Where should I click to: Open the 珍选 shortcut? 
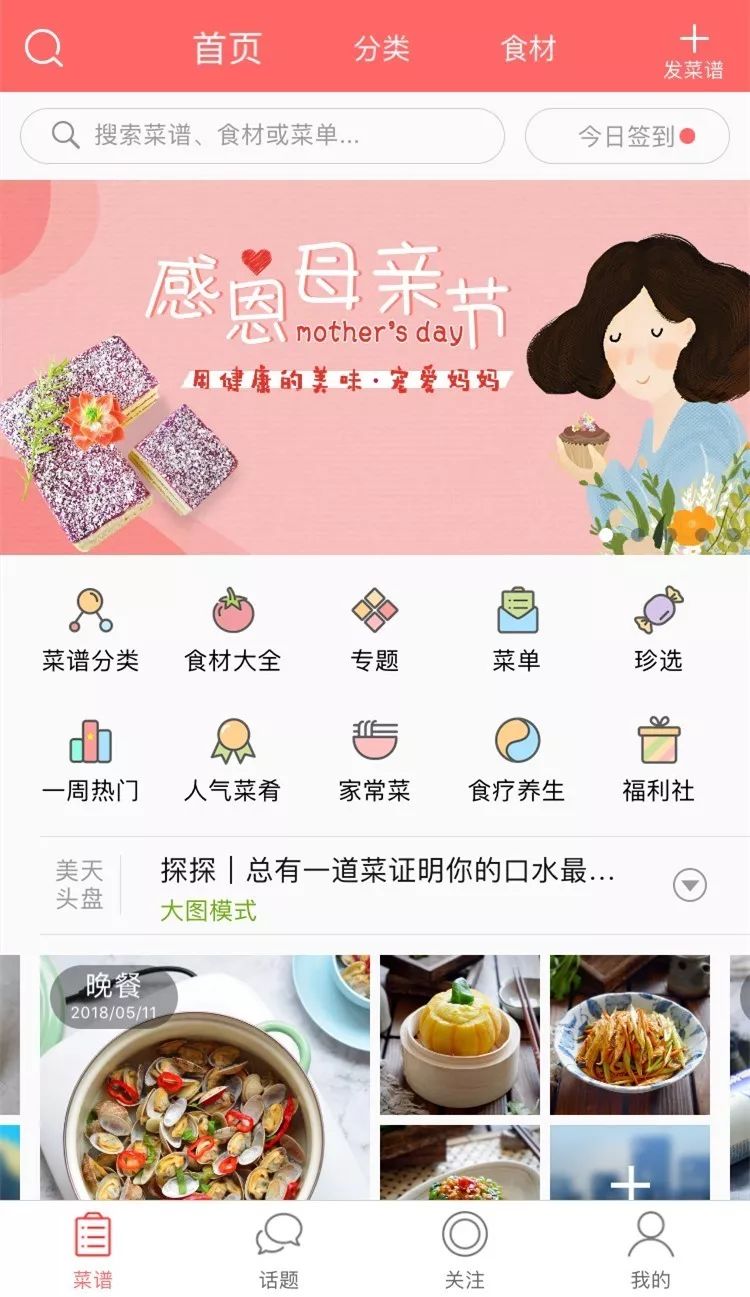click(658, 630)
